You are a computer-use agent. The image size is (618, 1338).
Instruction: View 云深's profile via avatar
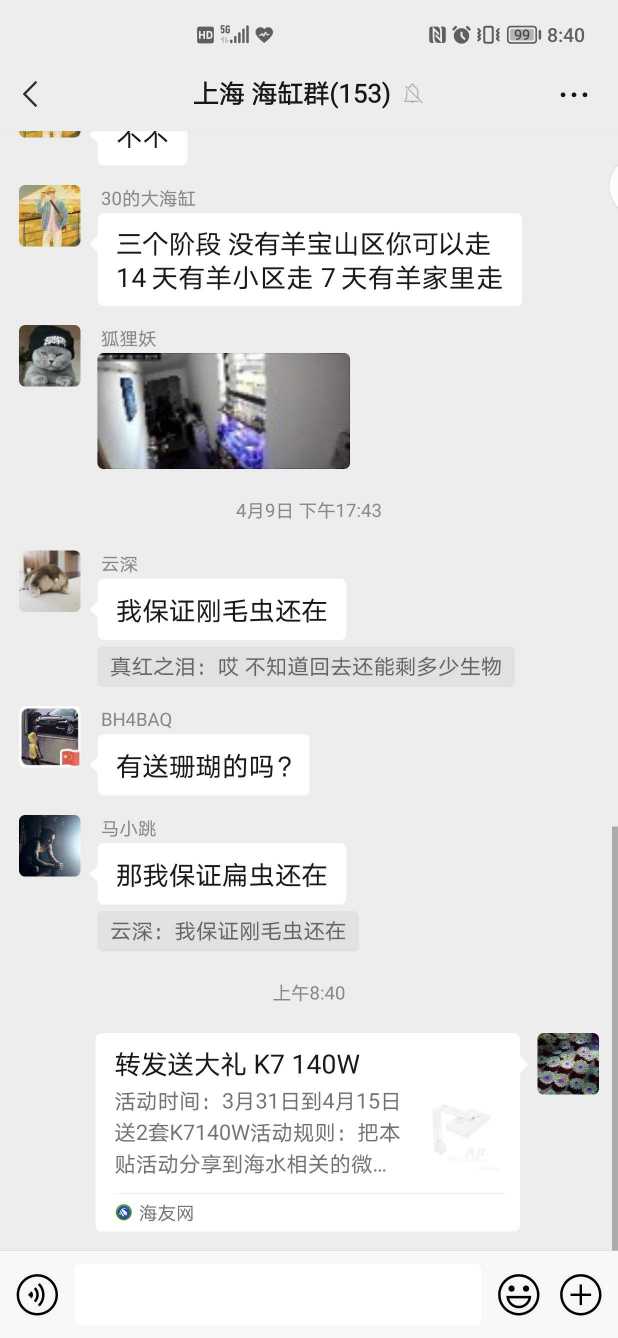pos(50,580)
